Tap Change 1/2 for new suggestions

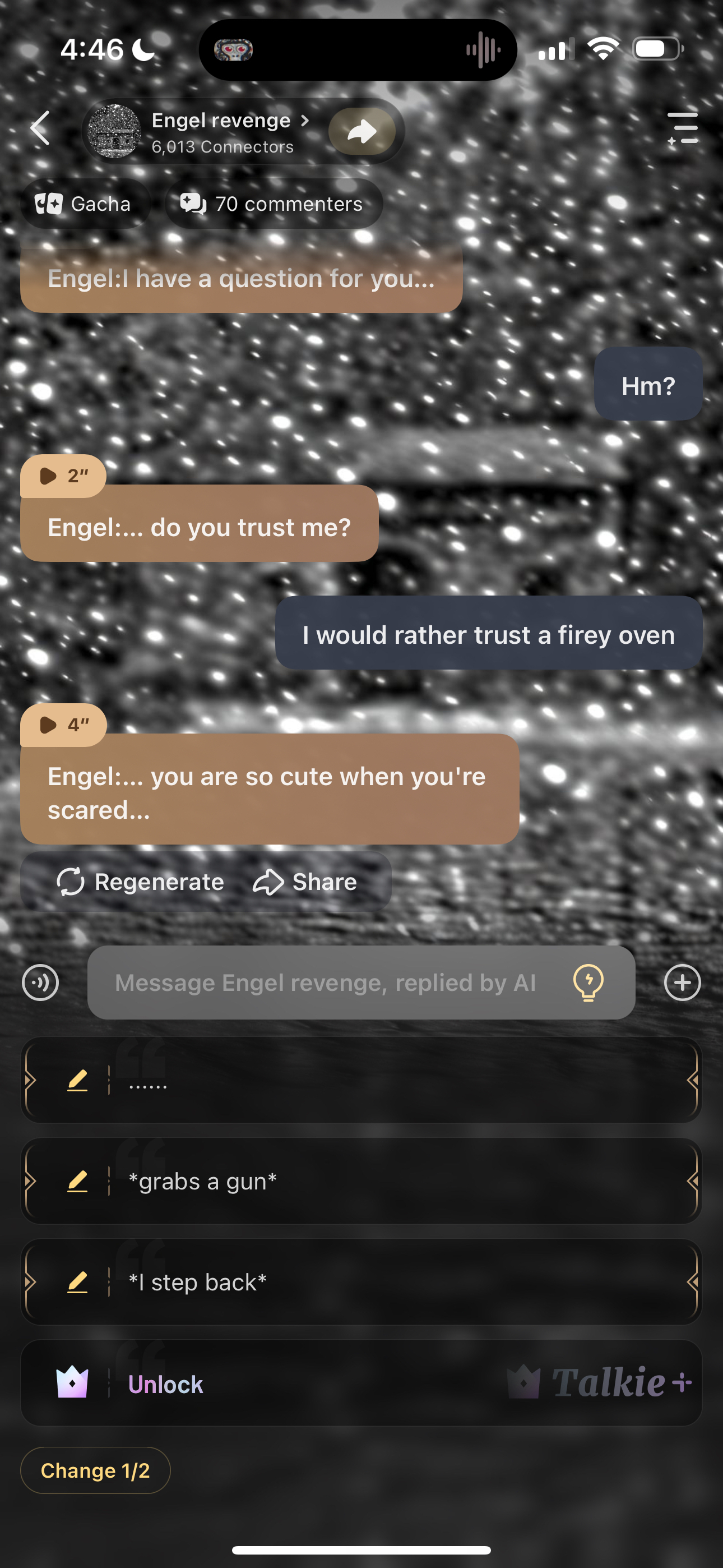(x=95, y=1470)
